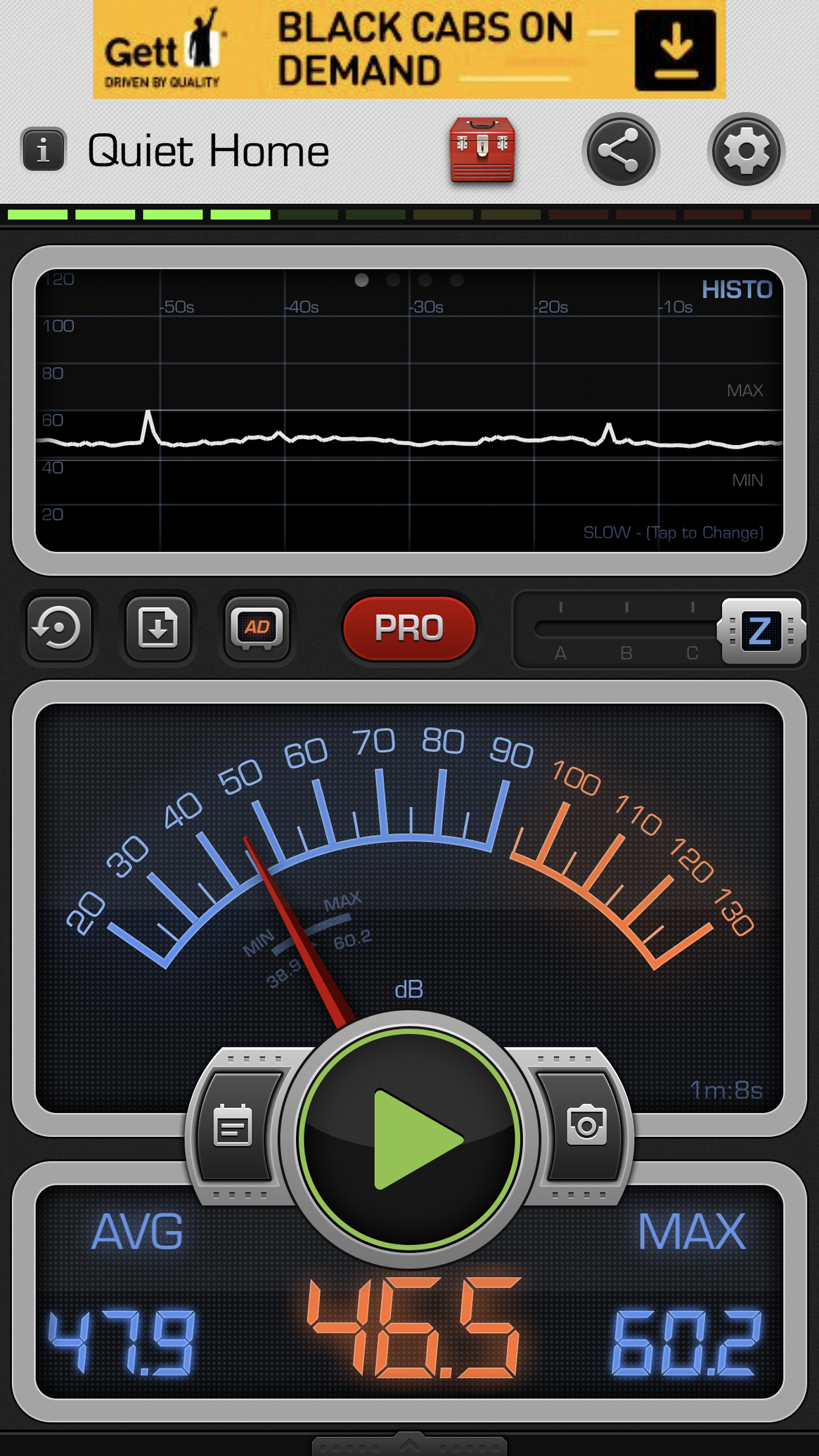This screenshot has height=1456, width=819.
Task: Open the info button beside Quiet Home
Action: click(x=43, y=150)
